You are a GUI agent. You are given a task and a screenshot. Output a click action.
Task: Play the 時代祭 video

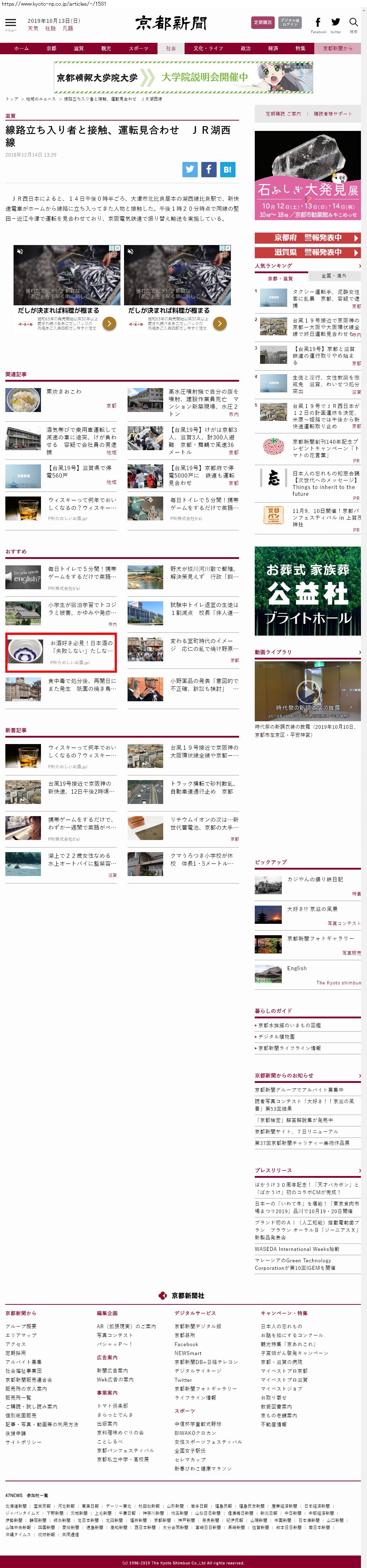(x=307, y=692)
